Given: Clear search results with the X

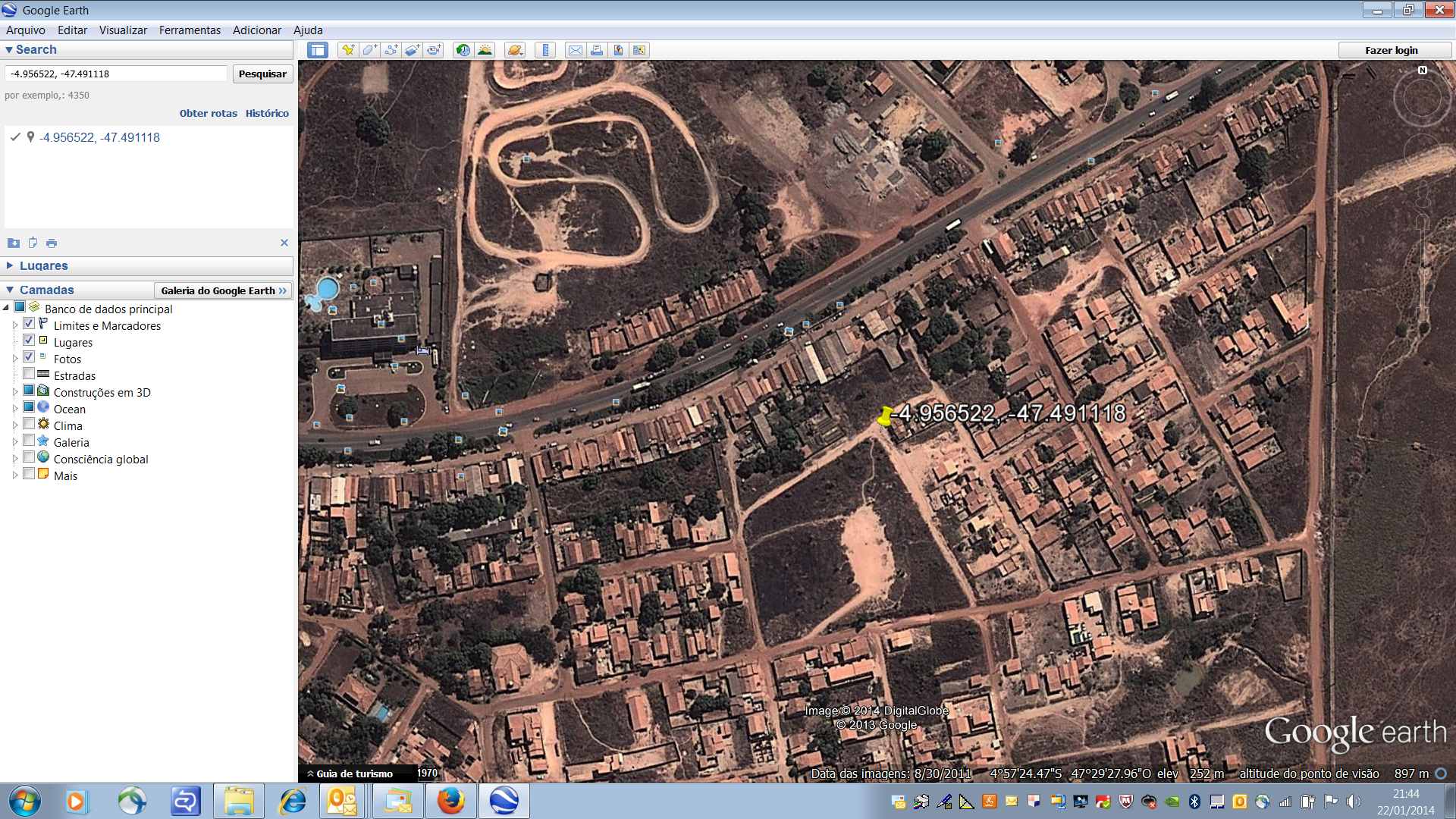Looking at the screenshot, I should point(284,243).
